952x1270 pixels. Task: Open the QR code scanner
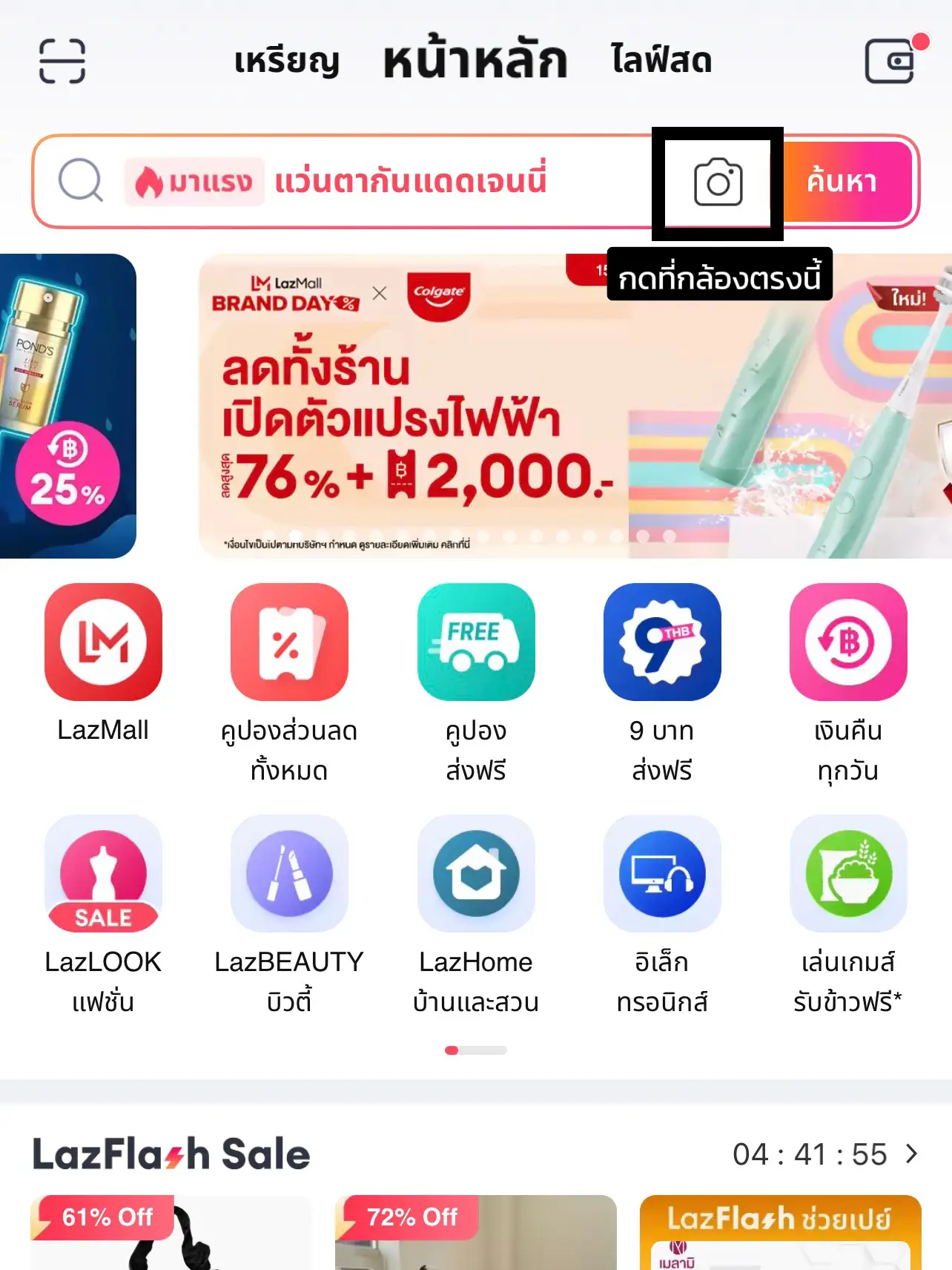click(x=62, y=61)
